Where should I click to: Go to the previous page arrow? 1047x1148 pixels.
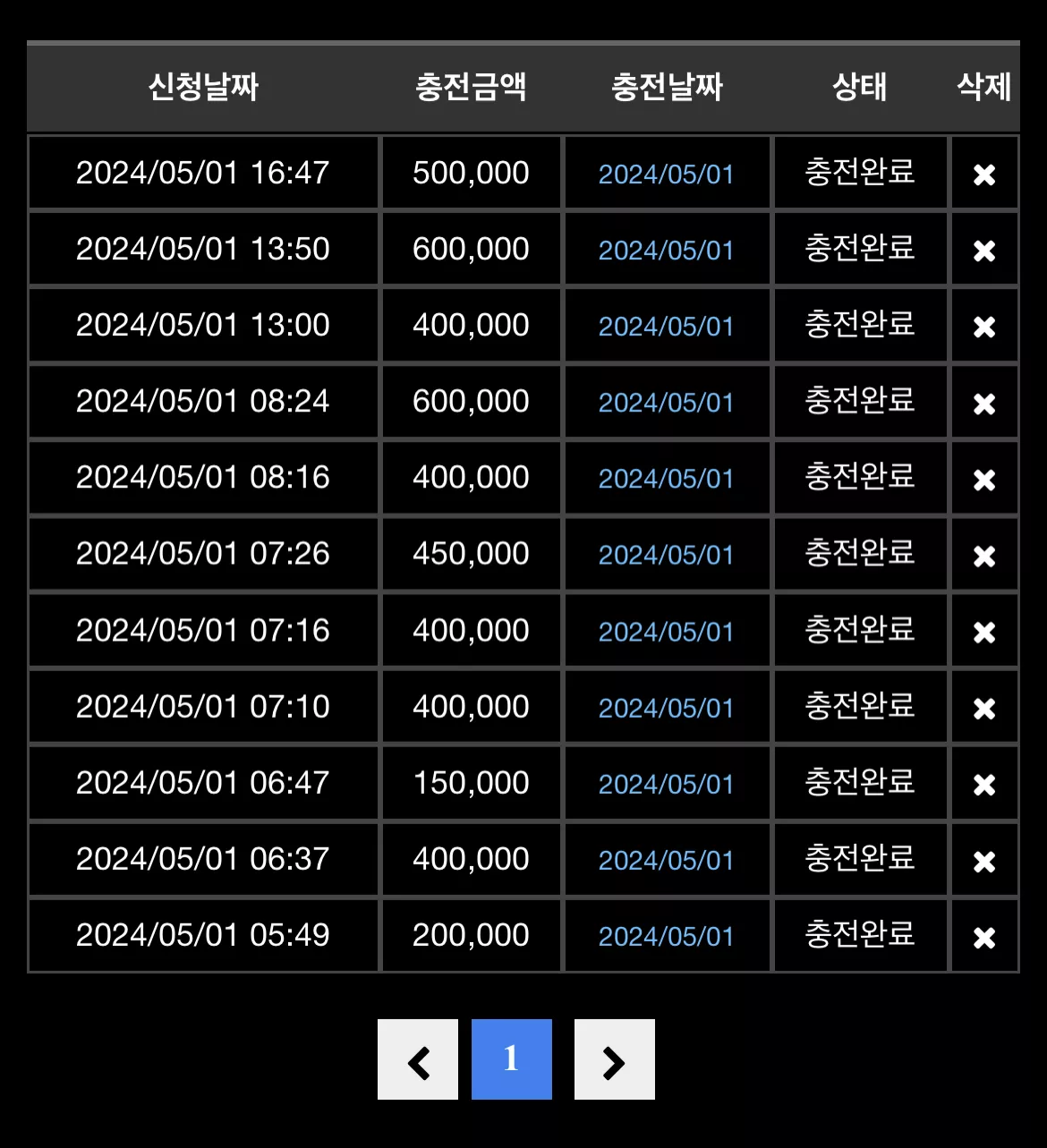[x=418, y=1059]
